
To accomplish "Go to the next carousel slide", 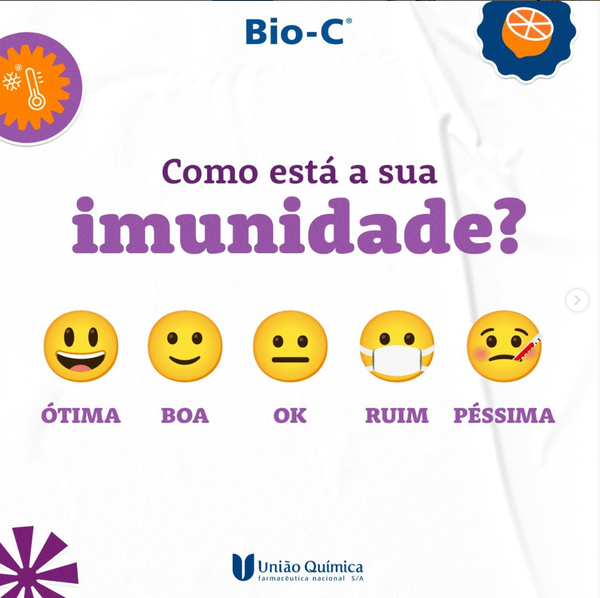I will coord(577,299).
